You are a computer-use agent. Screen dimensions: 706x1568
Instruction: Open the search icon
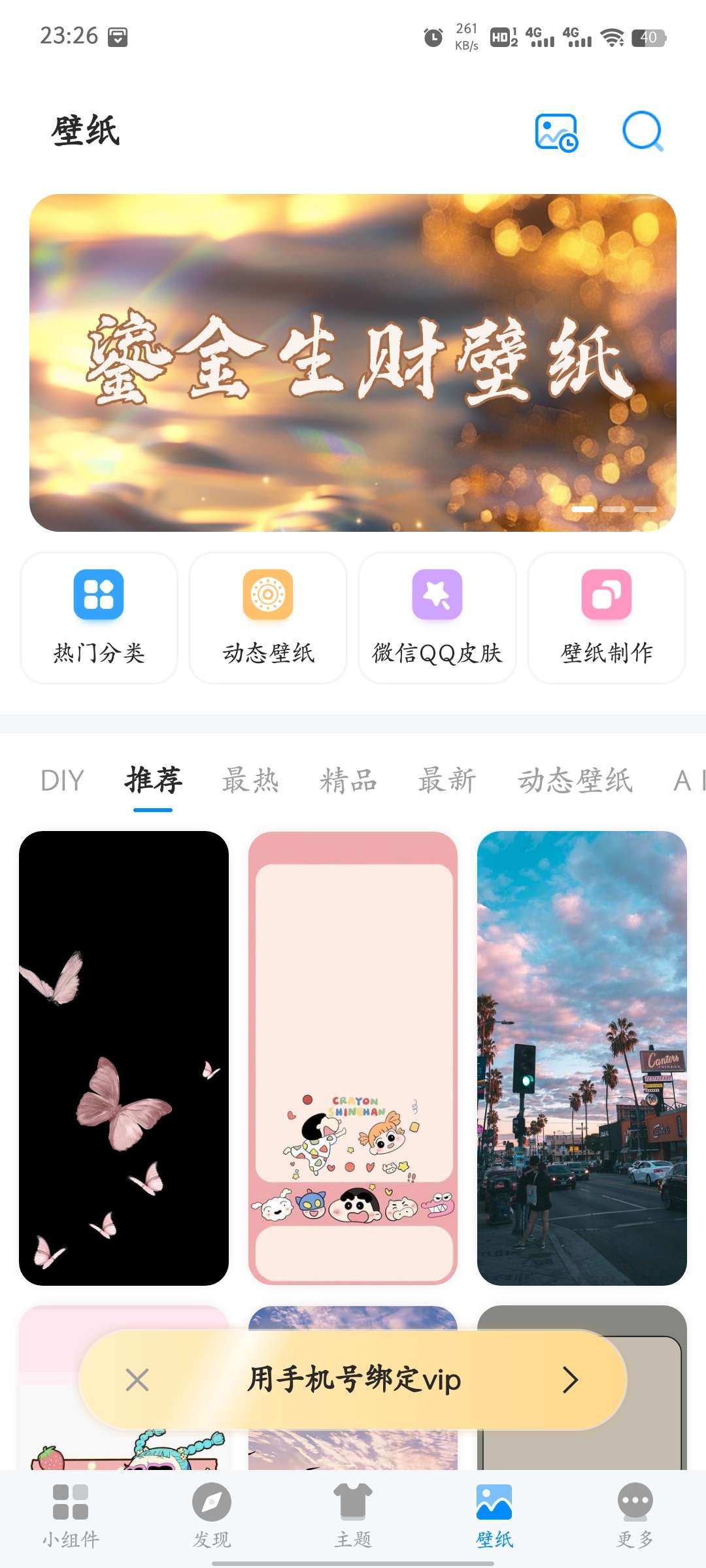coord(642,132)
